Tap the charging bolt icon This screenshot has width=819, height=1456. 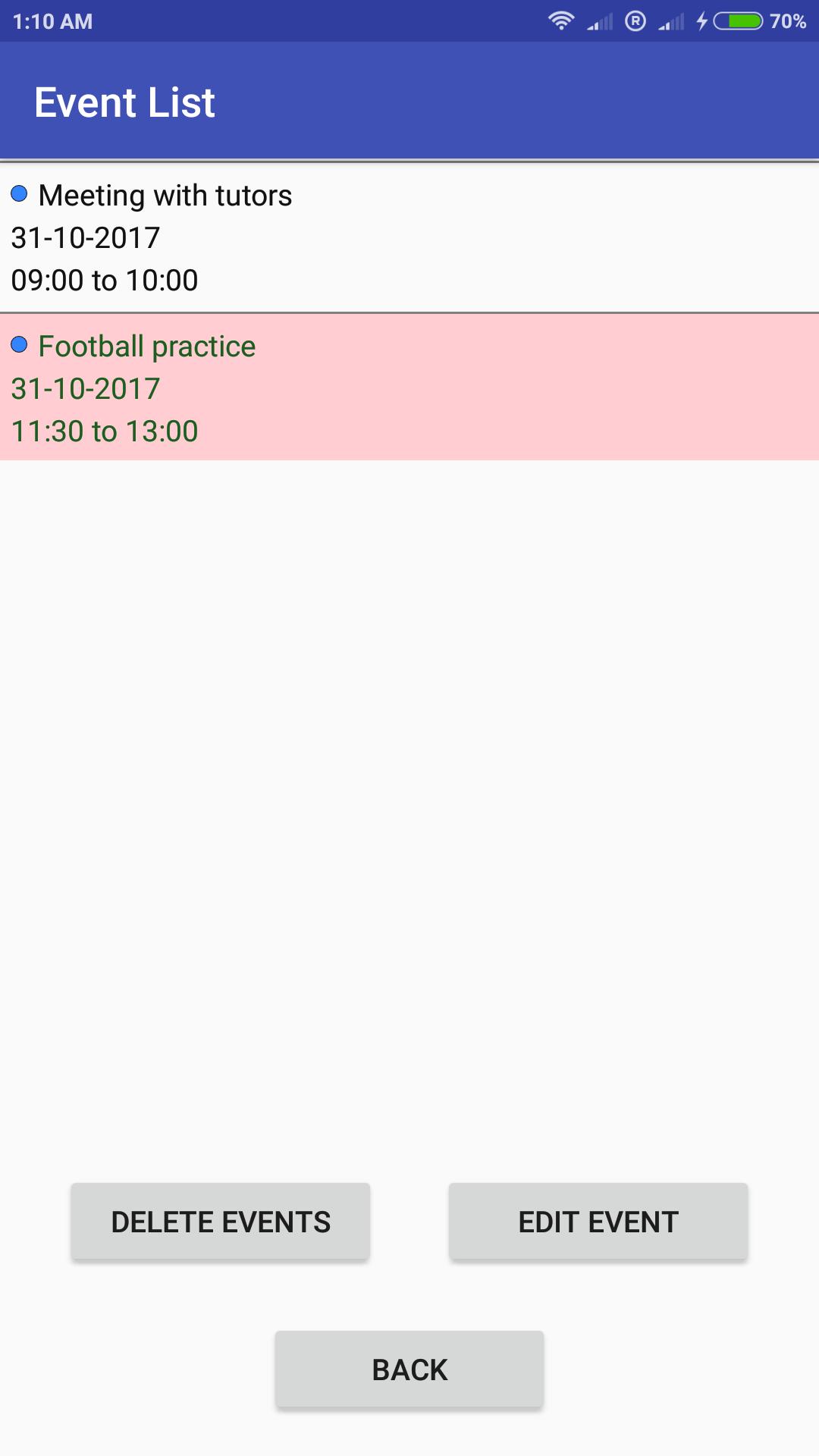coord(701,22)
